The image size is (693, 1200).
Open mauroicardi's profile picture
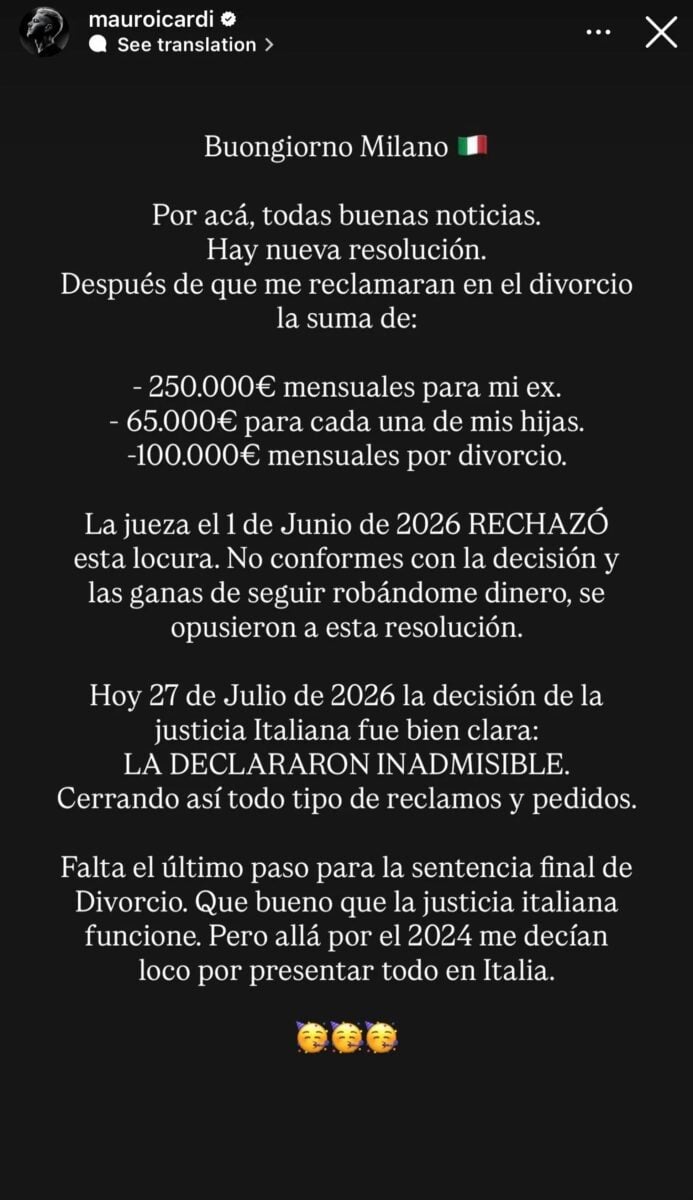[45, 32]
